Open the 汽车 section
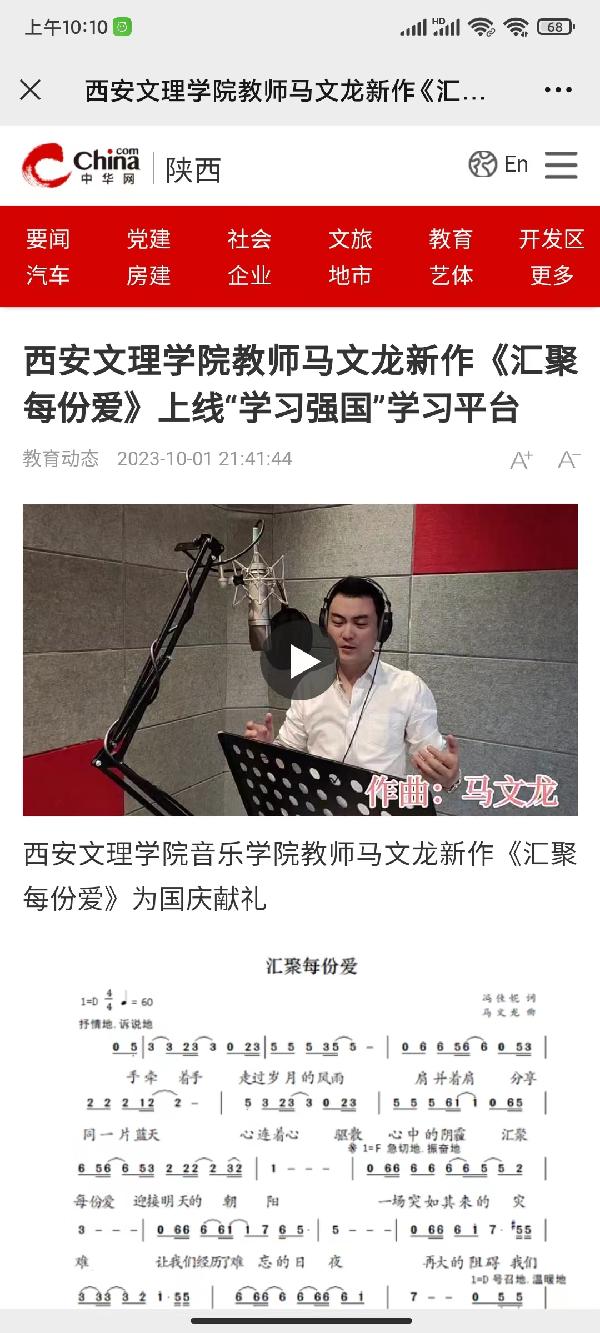Image resolution: width=600 pixels, height=1333 pixels. click(48, 275)
